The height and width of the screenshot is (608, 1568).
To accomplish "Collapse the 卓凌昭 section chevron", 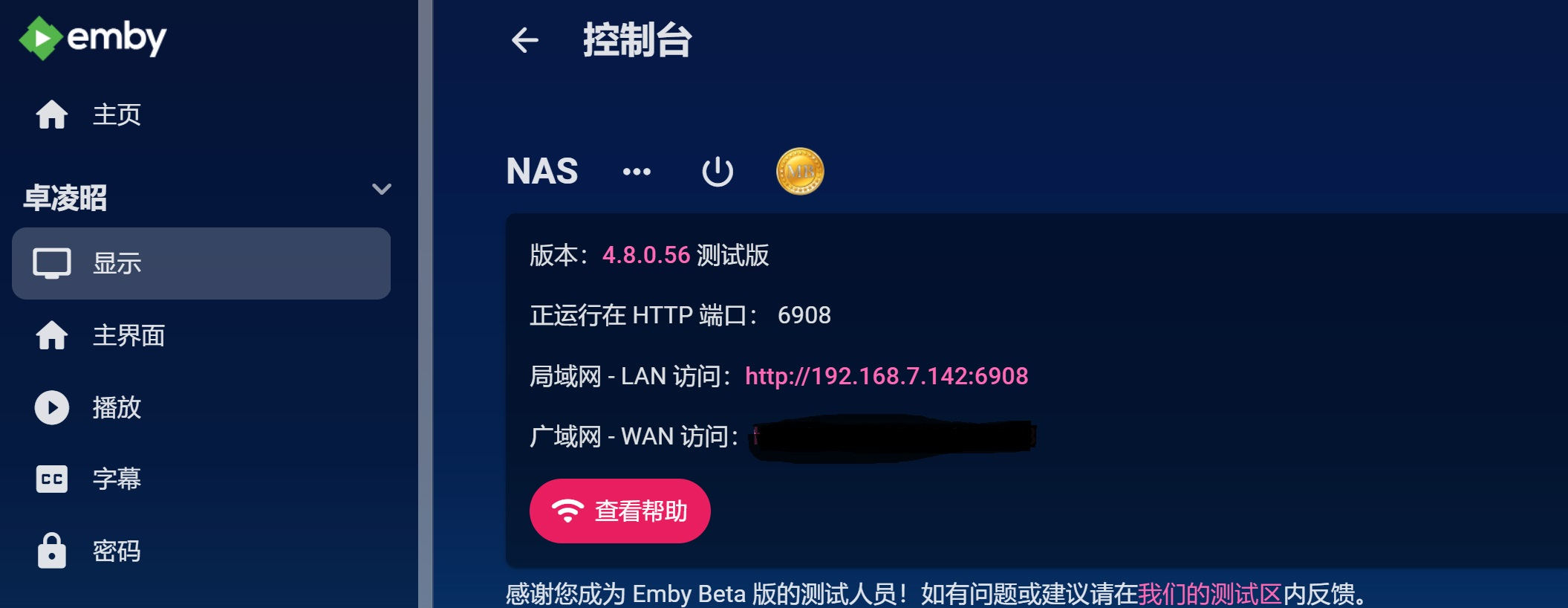I will (x=382, y=190).
